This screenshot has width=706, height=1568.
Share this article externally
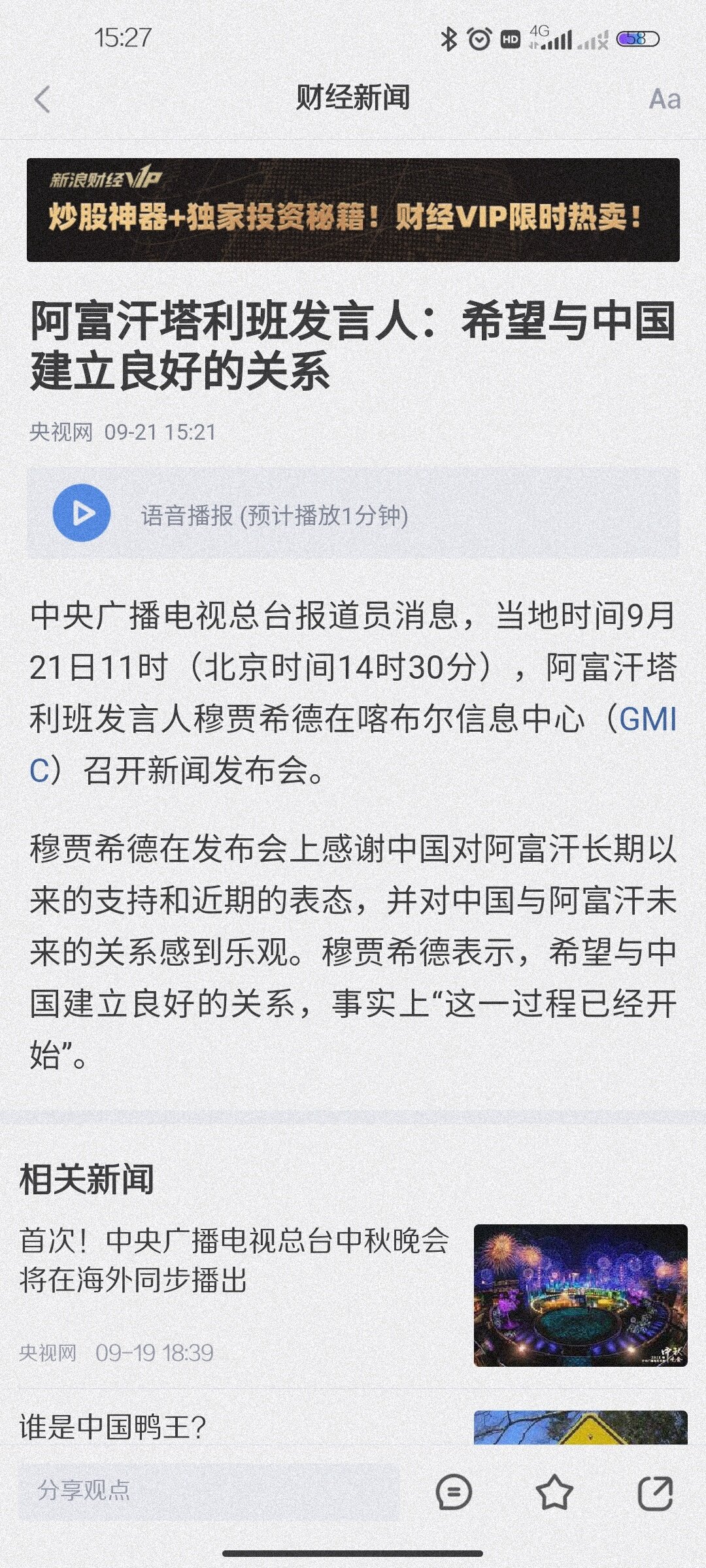(x=654, y=1492)
